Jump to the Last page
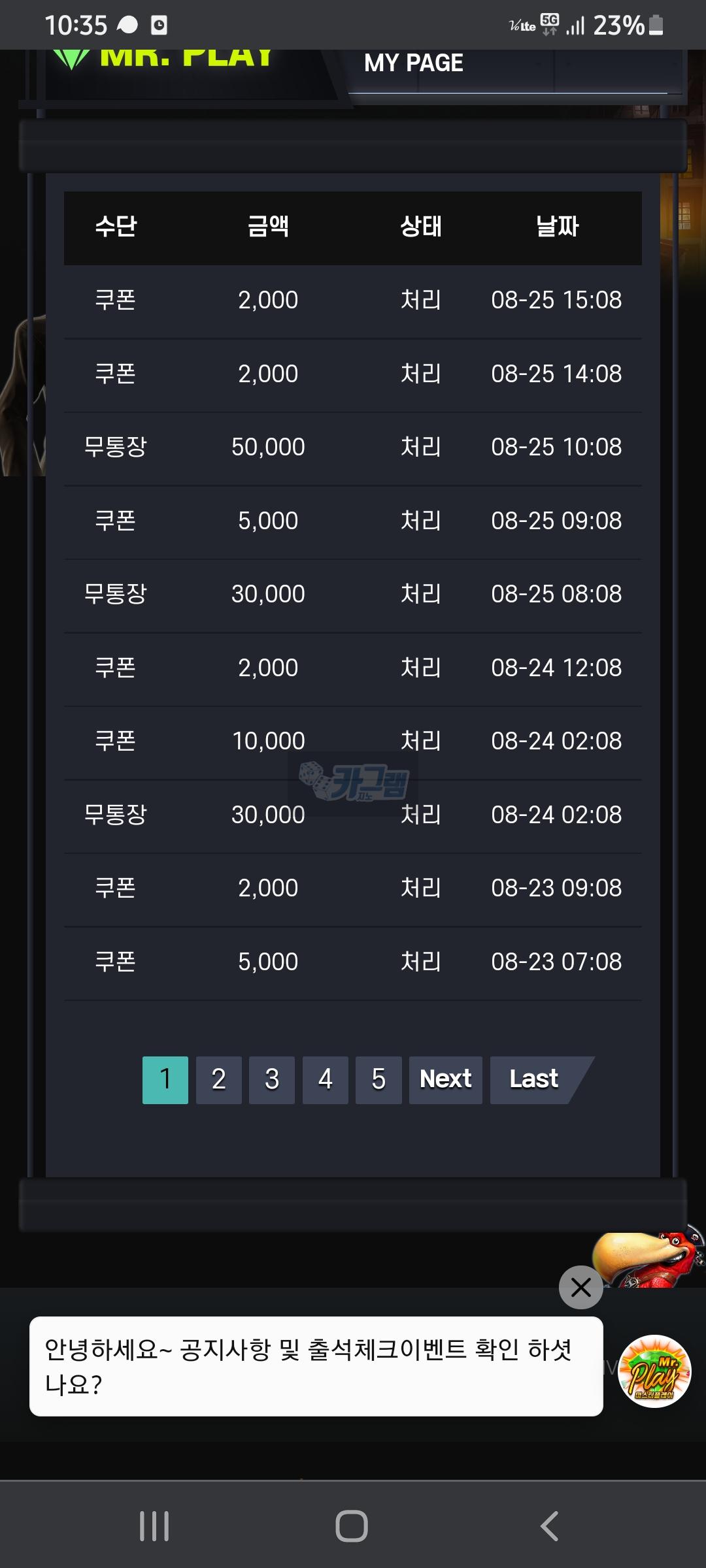The height and width of the screenshot is (1568, 706). [x=534, y=1080]
